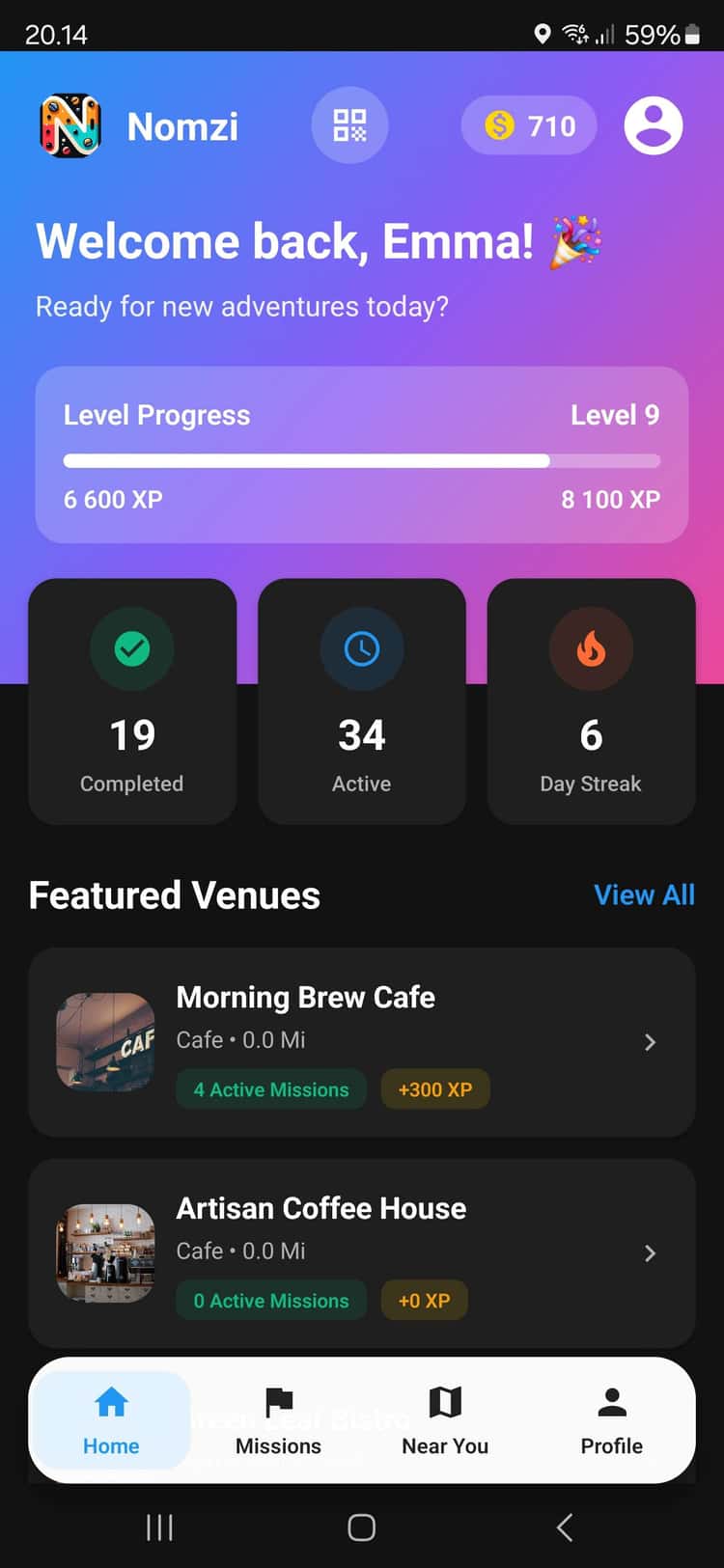724x1568 pixels.
Task: View all featured venues
Action: pyautogui.click(x=644, y=894)
